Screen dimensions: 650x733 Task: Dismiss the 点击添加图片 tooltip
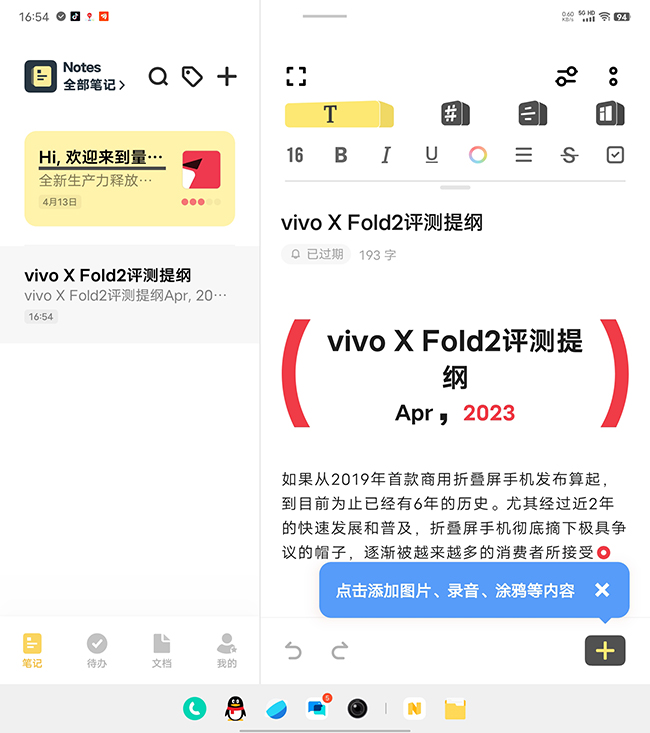(x=601, y=590)
